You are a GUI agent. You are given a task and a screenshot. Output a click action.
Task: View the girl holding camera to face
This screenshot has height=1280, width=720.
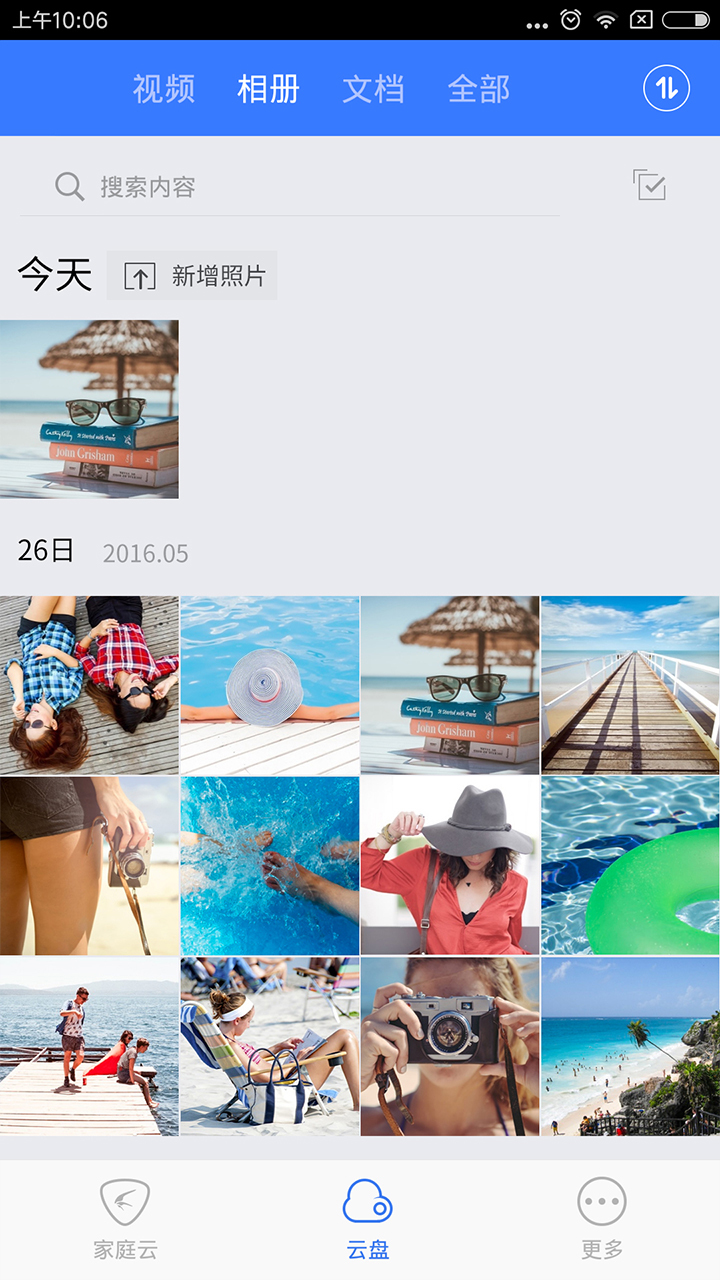450,1046
